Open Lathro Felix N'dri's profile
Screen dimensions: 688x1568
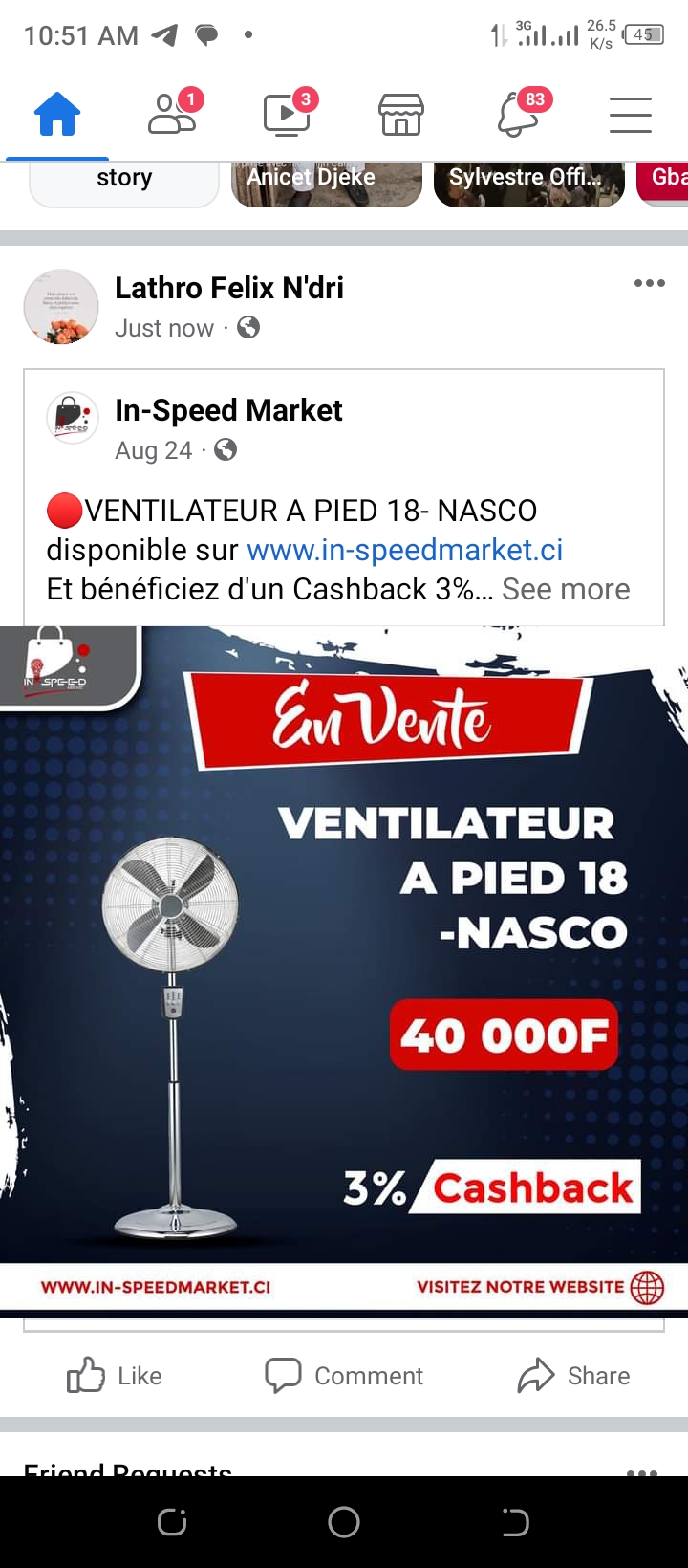click(x=229, y=288)
